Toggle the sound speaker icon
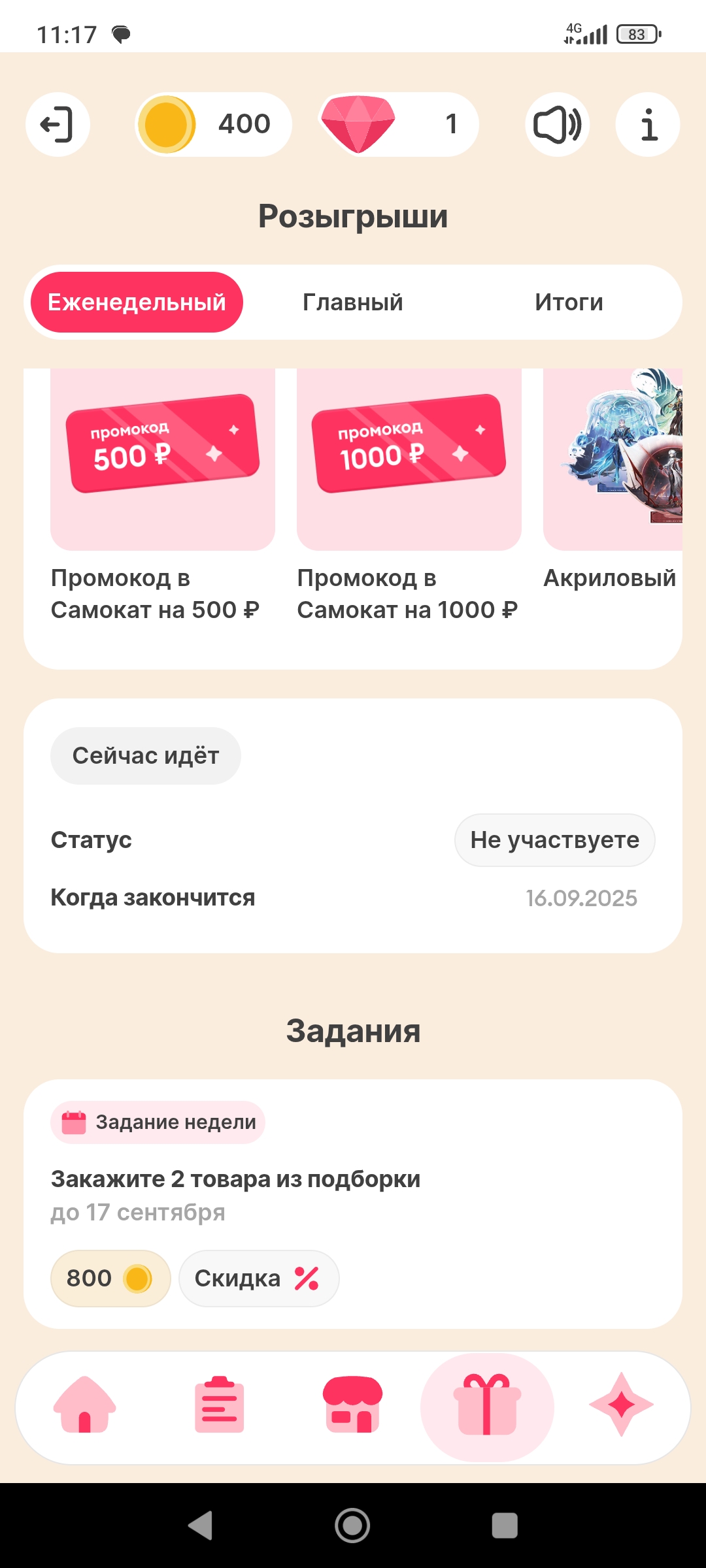This screenshot has width=706, height=1568. 558,124
